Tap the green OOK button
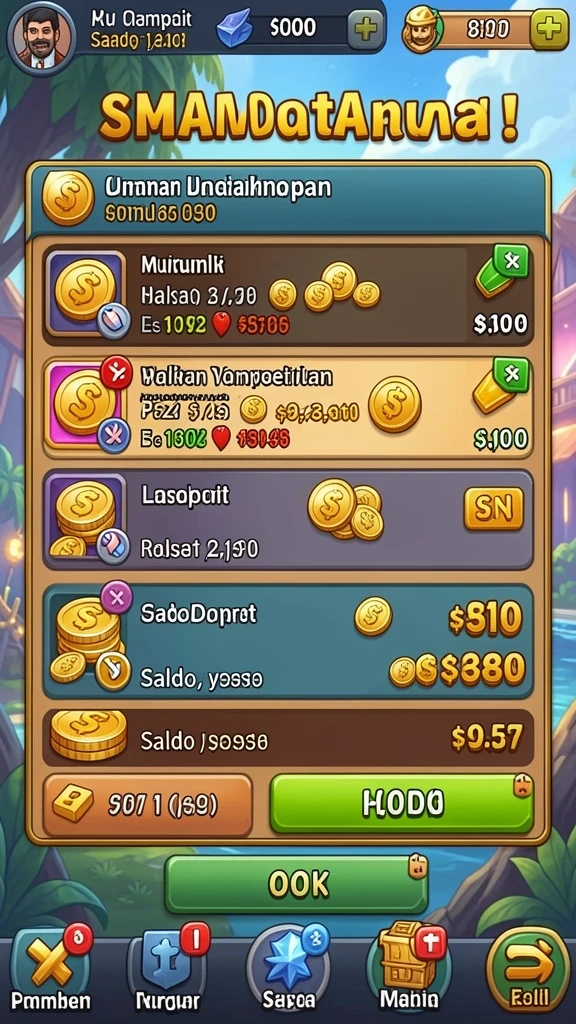 point(296,883)
